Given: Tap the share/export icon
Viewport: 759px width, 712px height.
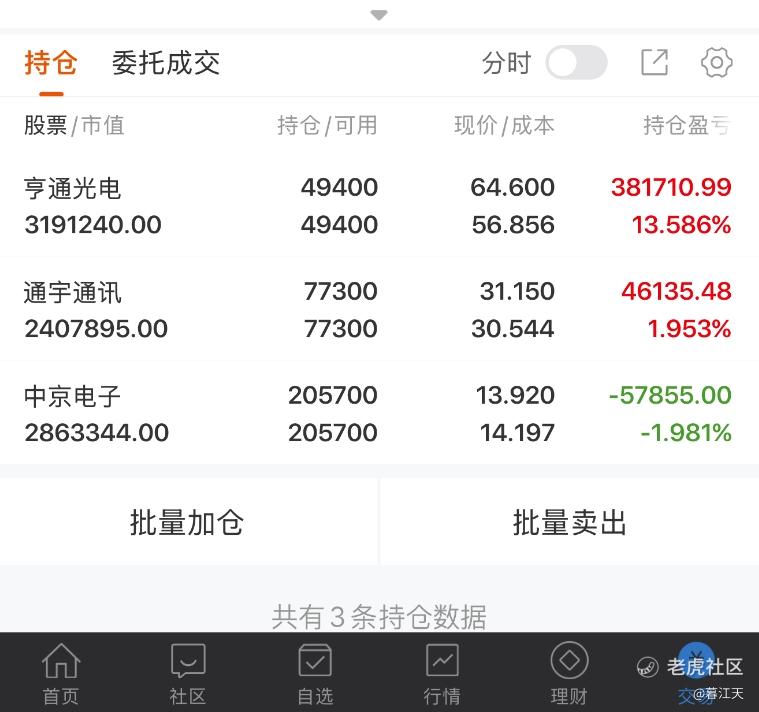Looking at the screenshot, I should [x=654, y=62].
